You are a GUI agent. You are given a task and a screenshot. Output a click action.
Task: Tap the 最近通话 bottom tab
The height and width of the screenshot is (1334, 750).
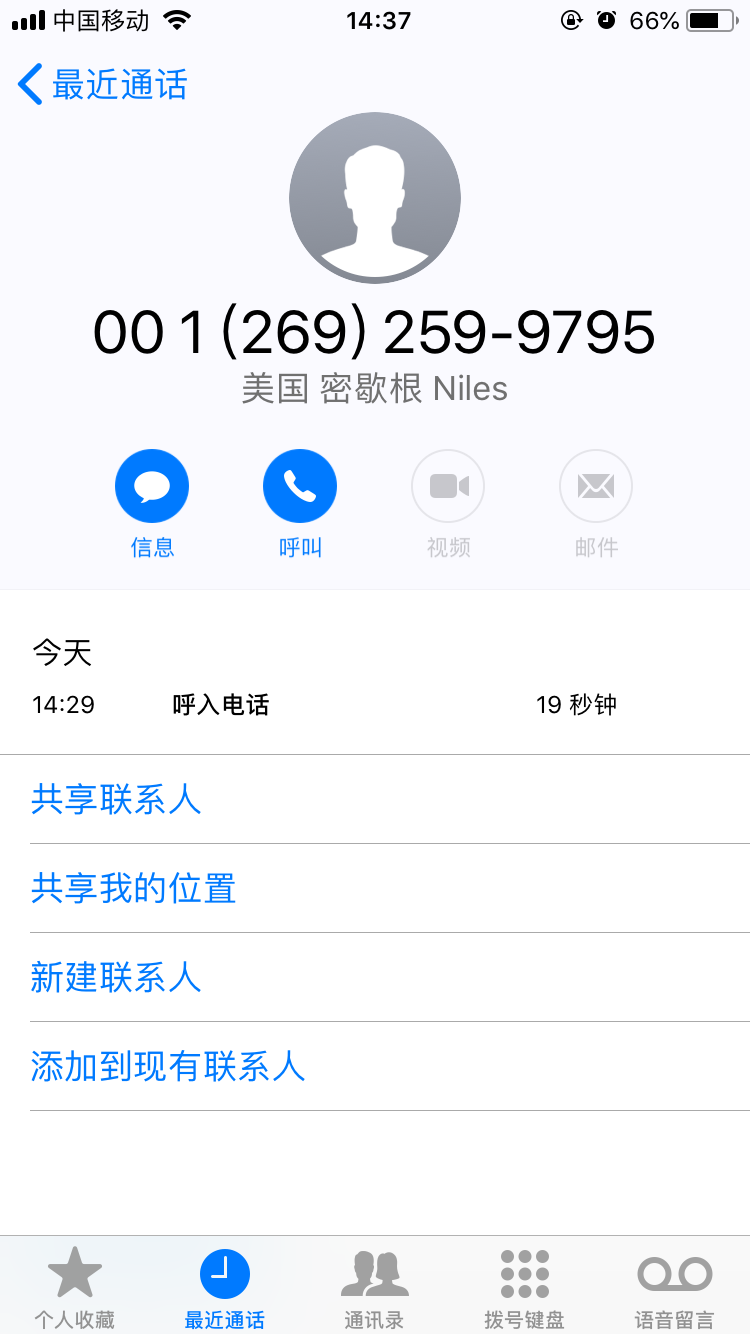(x=225, y=1288)
